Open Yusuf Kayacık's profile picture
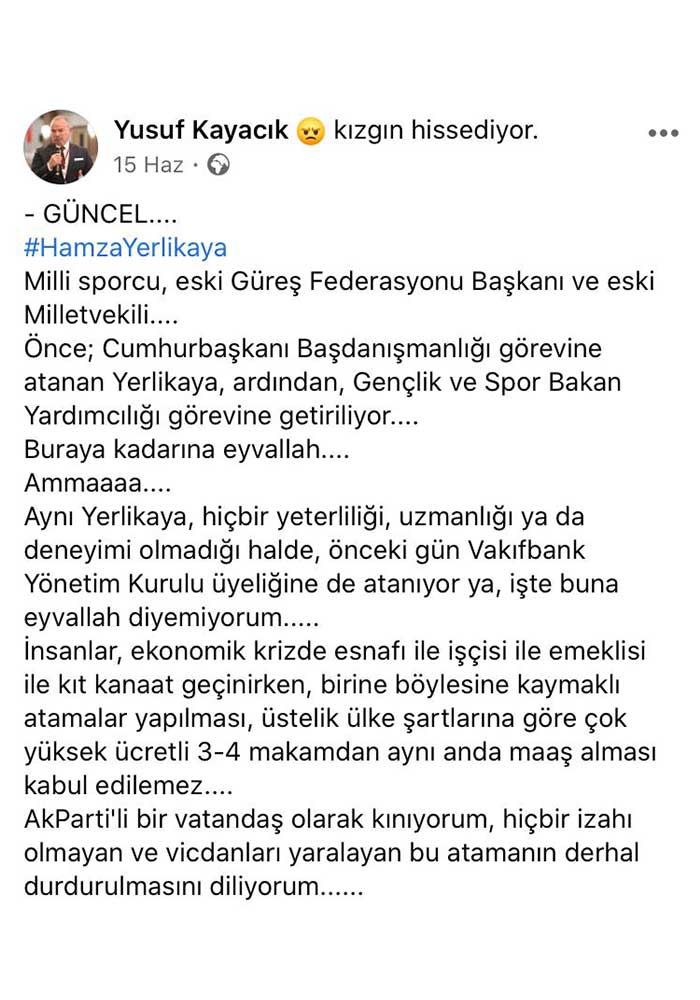The width and height of the screenshot is (700, 1000). (x=60, y=147)
